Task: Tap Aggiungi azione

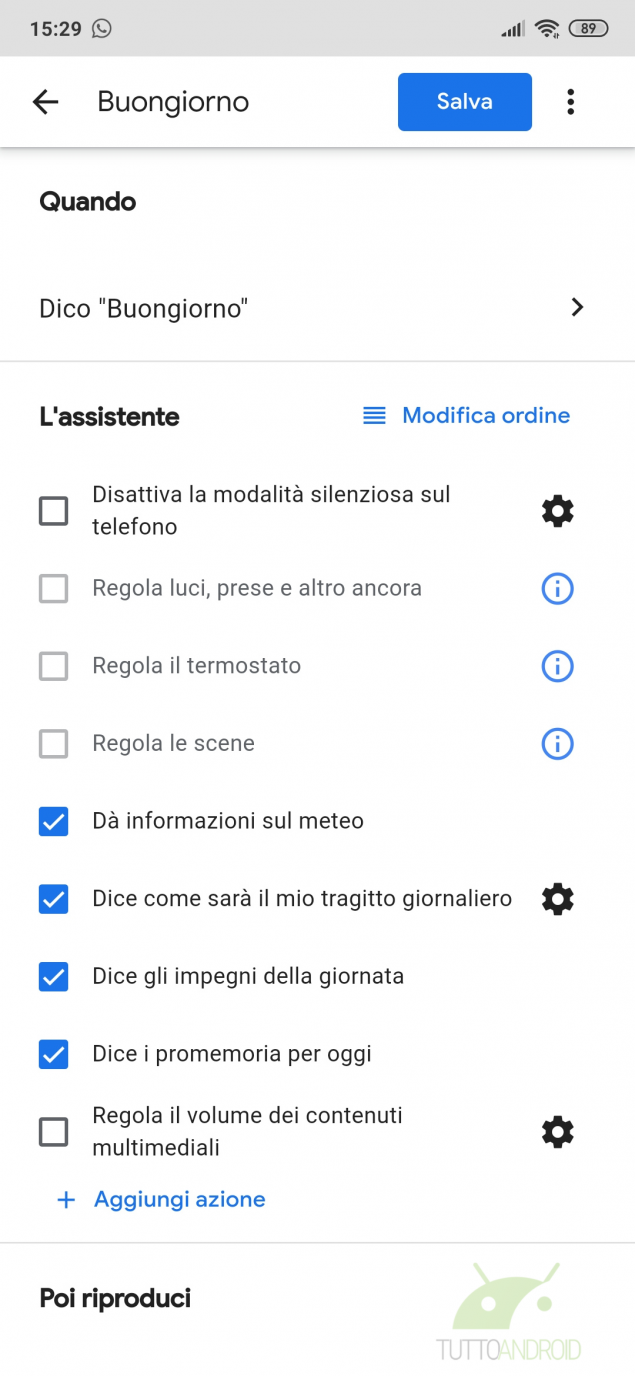Action: tap(161, 1199)
